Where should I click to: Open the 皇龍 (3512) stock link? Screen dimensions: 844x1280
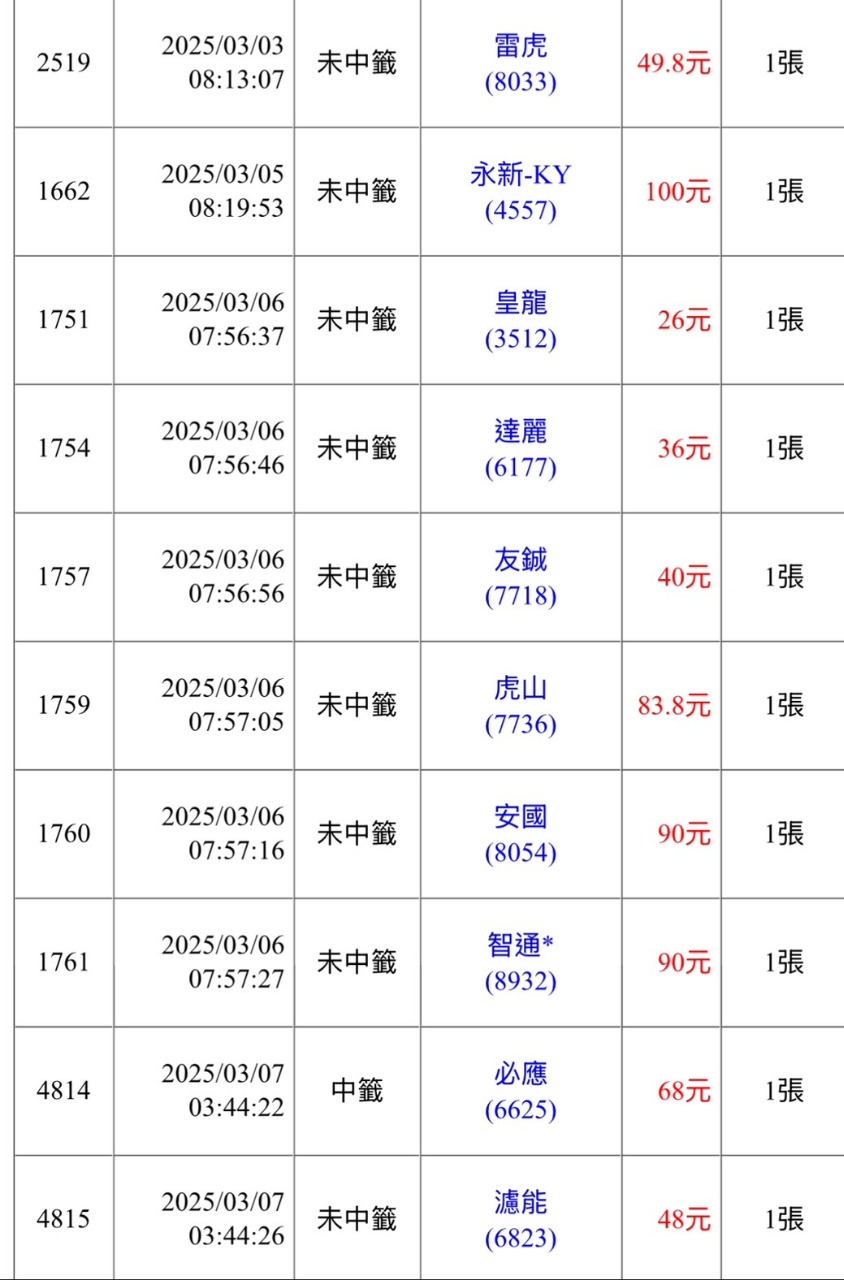pyautogui.click(x=520, y=320)
